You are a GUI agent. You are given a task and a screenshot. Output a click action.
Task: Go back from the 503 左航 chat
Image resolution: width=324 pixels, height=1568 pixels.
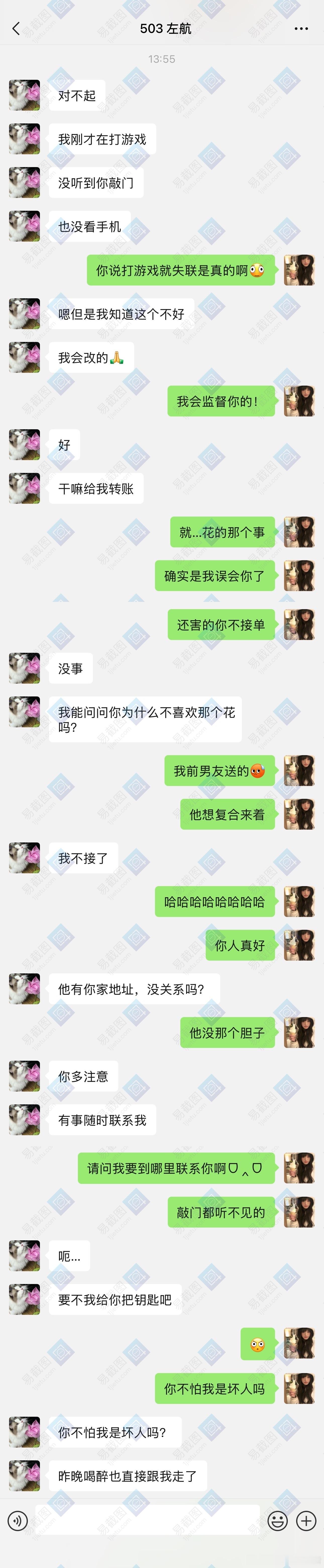coord(16,29)
